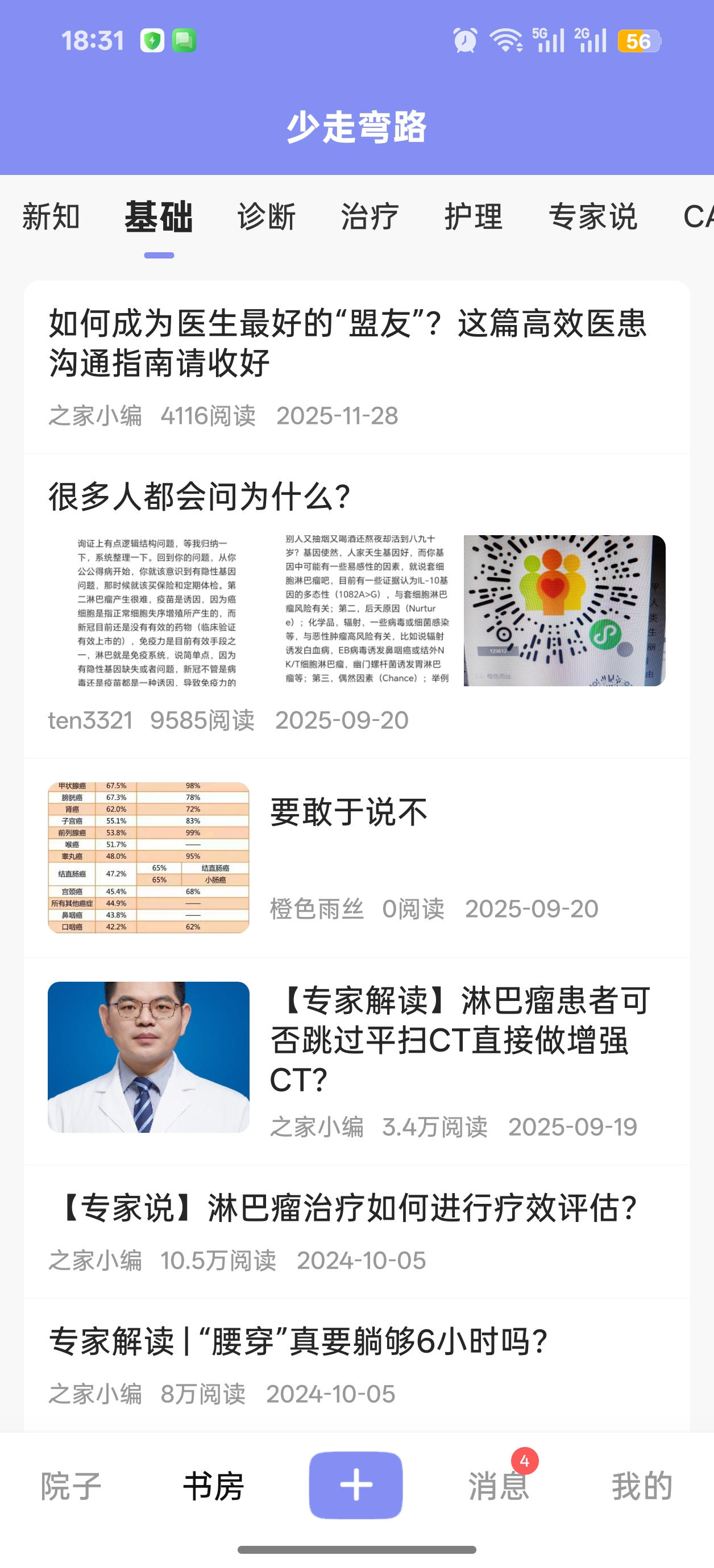The image size is (714, 1568).
Task: Go to the 院子 tab
Action: coord(70,1486)
